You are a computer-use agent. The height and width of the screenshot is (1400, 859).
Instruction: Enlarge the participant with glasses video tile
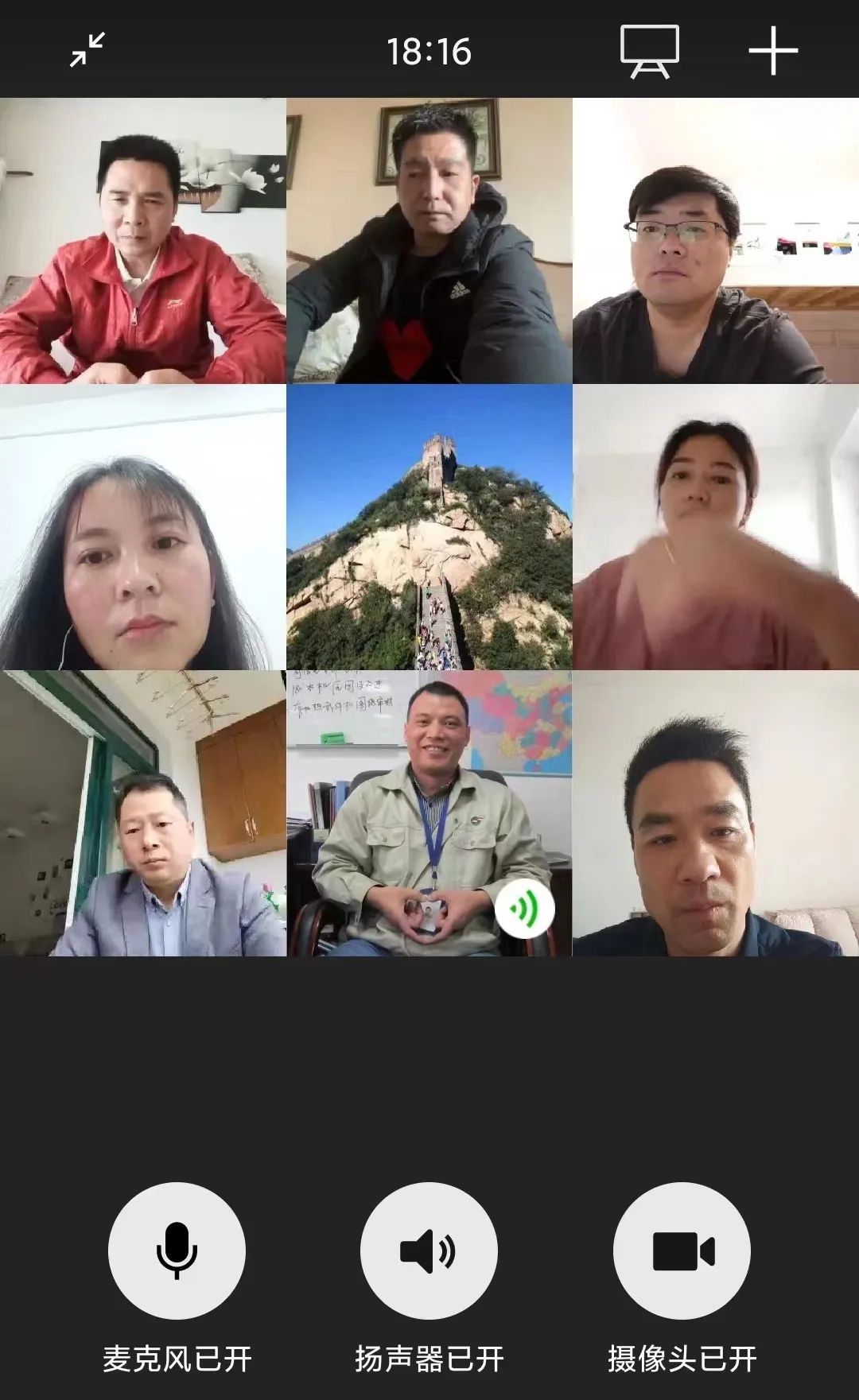(x=716, y=241)
